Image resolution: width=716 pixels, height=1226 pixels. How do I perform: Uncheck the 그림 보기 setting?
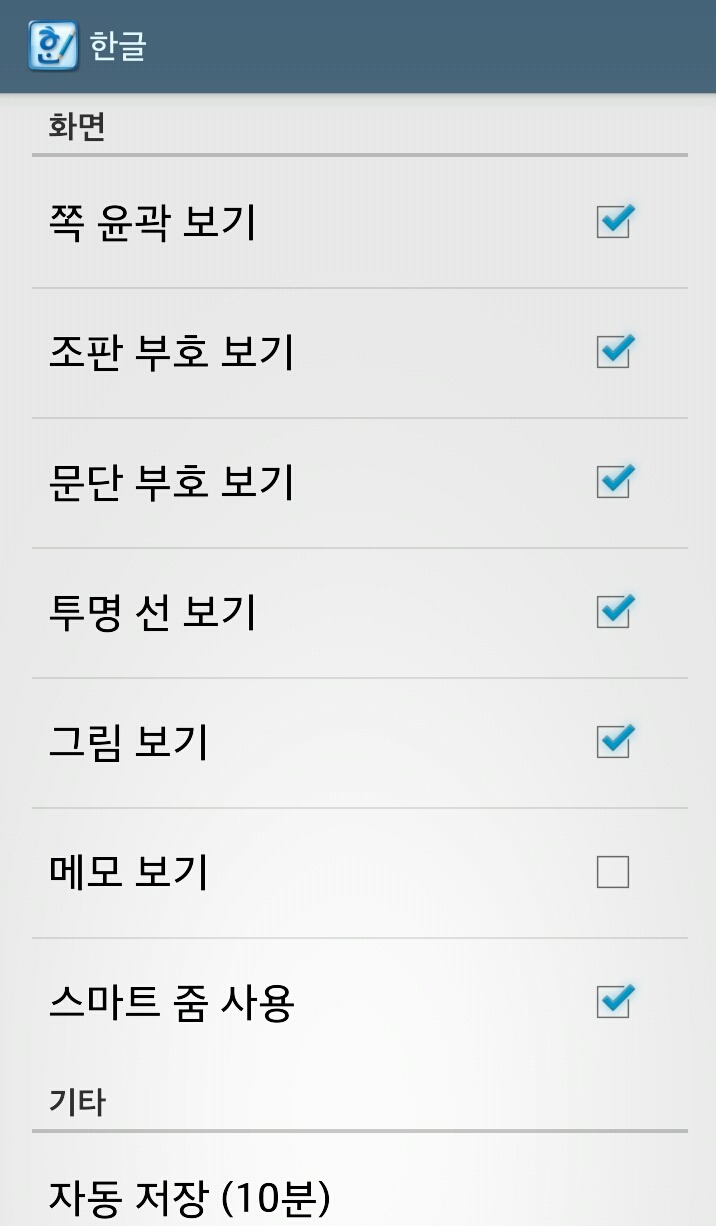pos(613,741)
